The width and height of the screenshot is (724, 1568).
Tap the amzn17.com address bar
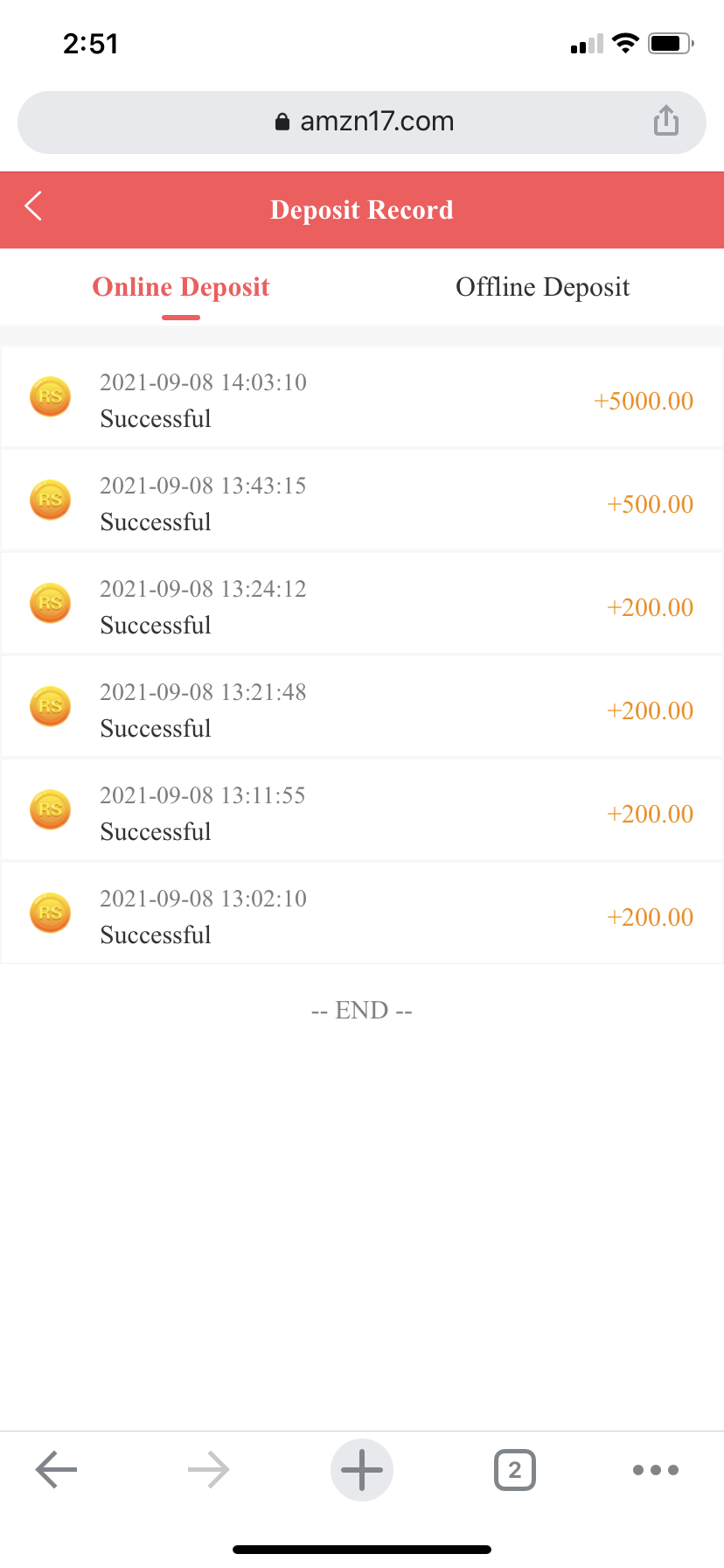click(x=363, y=122)
